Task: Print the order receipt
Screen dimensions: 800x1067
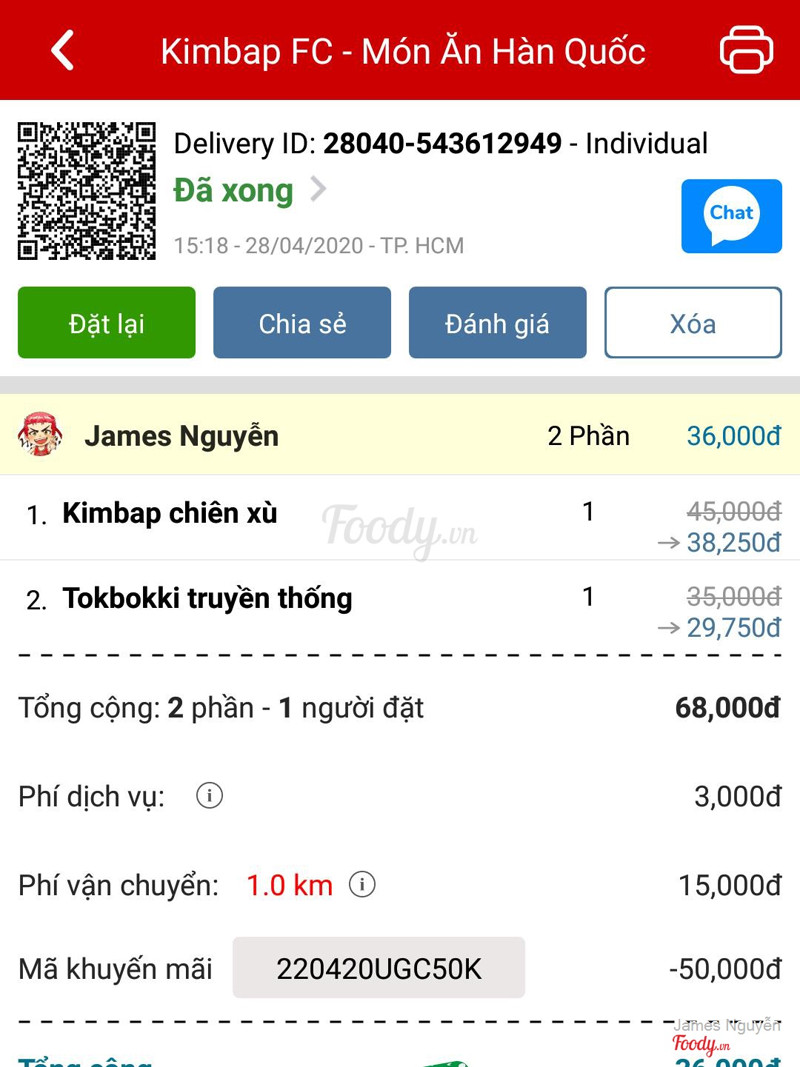Action: point(746,50)
